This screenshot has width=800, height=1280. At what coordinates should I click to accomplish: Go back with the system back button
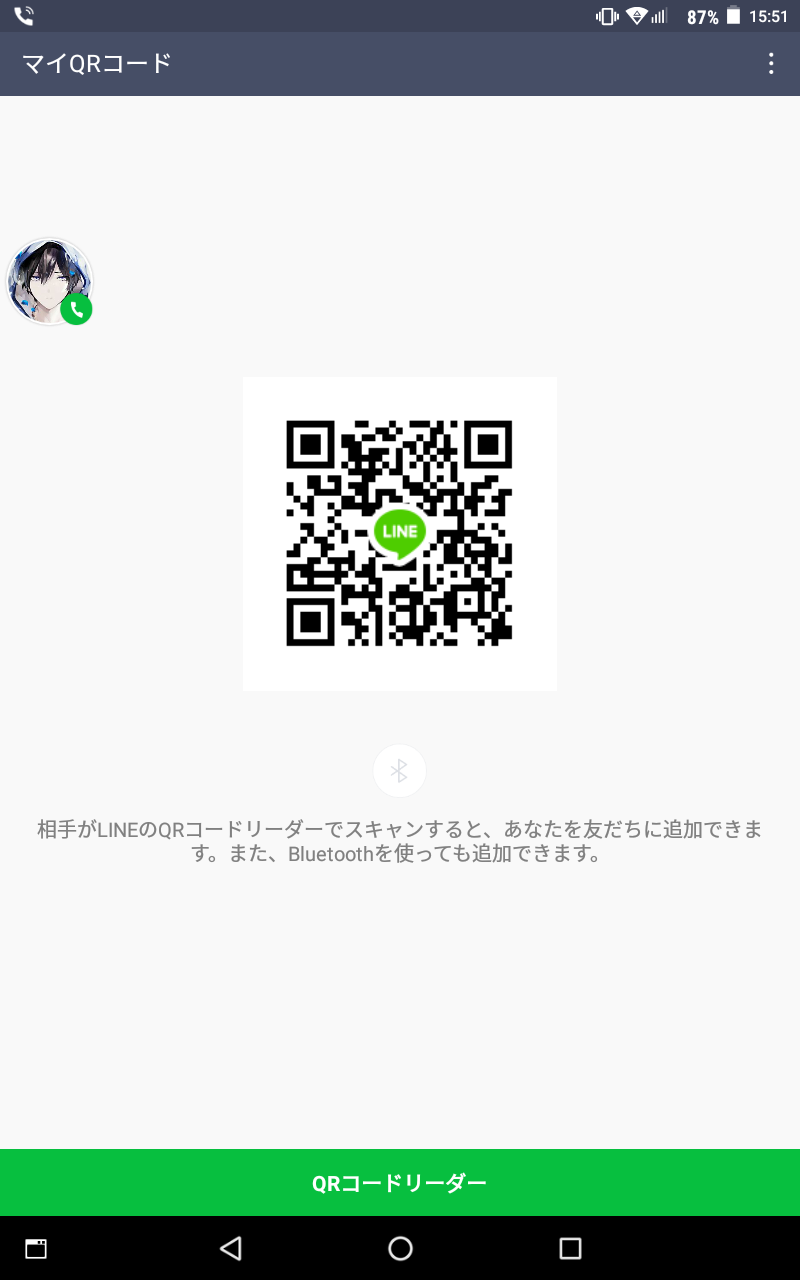point(231,1248)
